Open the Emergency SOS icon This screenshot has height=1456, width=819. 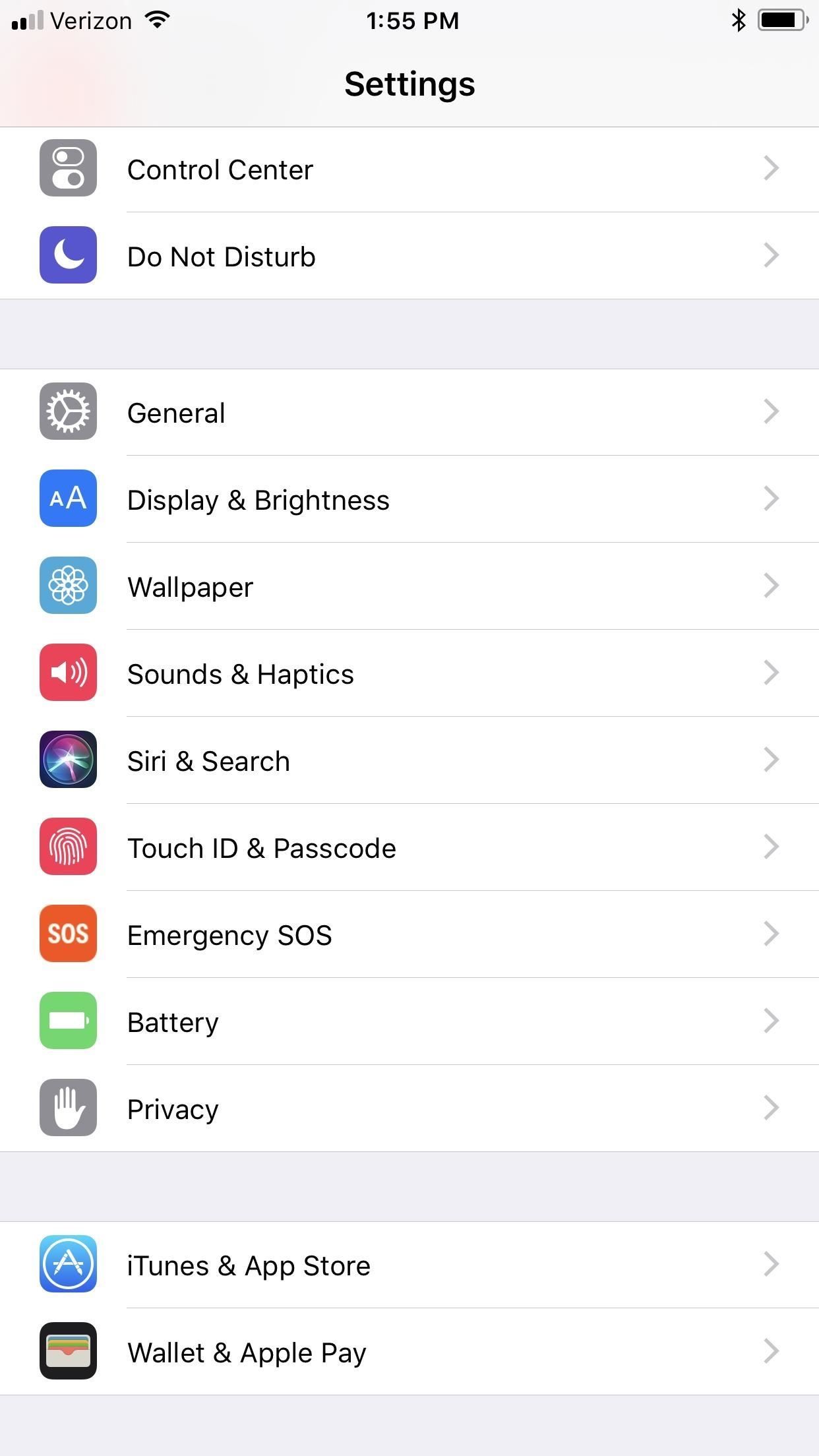(x=68, y=934)
